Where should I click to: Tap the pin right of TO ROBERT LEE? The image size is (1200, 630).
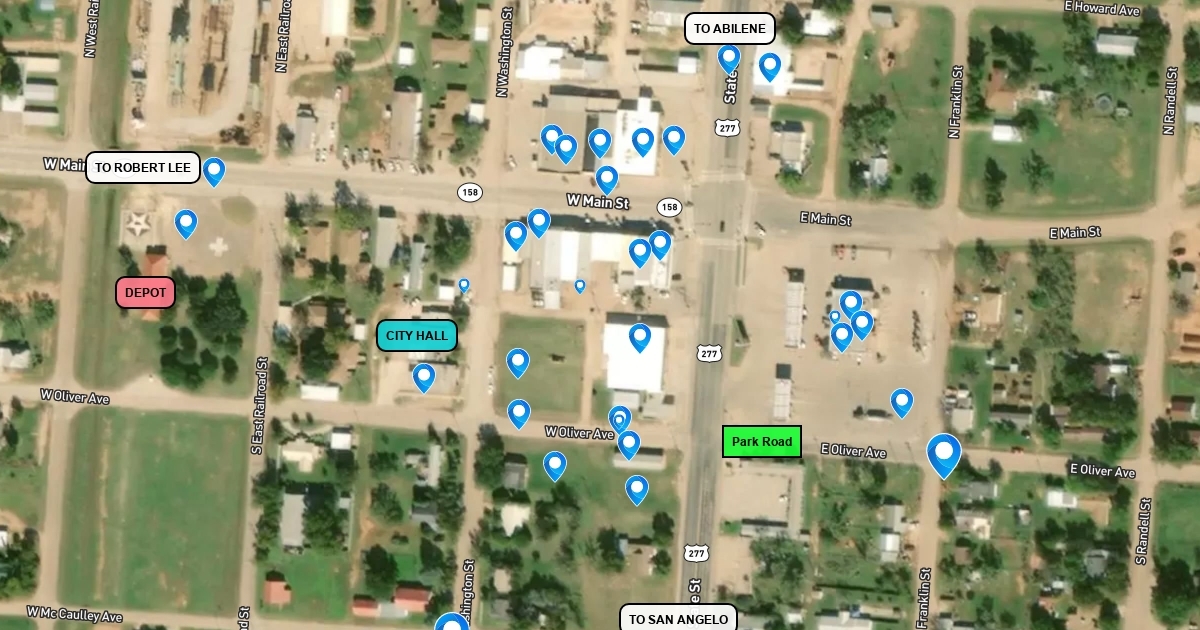pyautogui.click(x=214, y=172)
